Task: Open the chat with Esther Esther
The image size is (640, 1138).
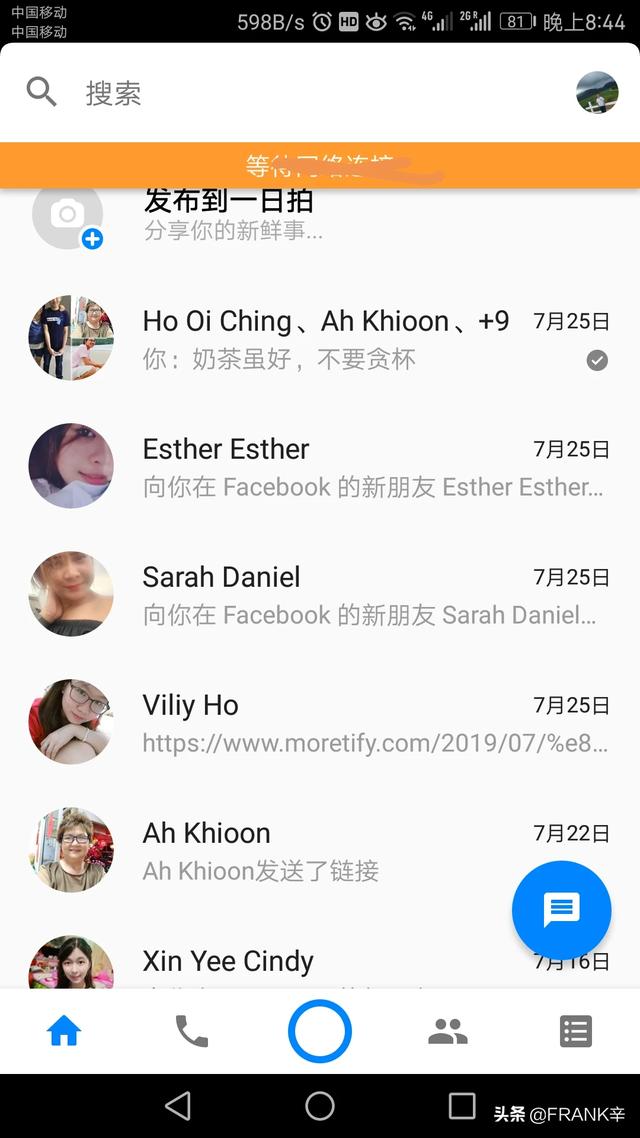Action: [320, 466]
